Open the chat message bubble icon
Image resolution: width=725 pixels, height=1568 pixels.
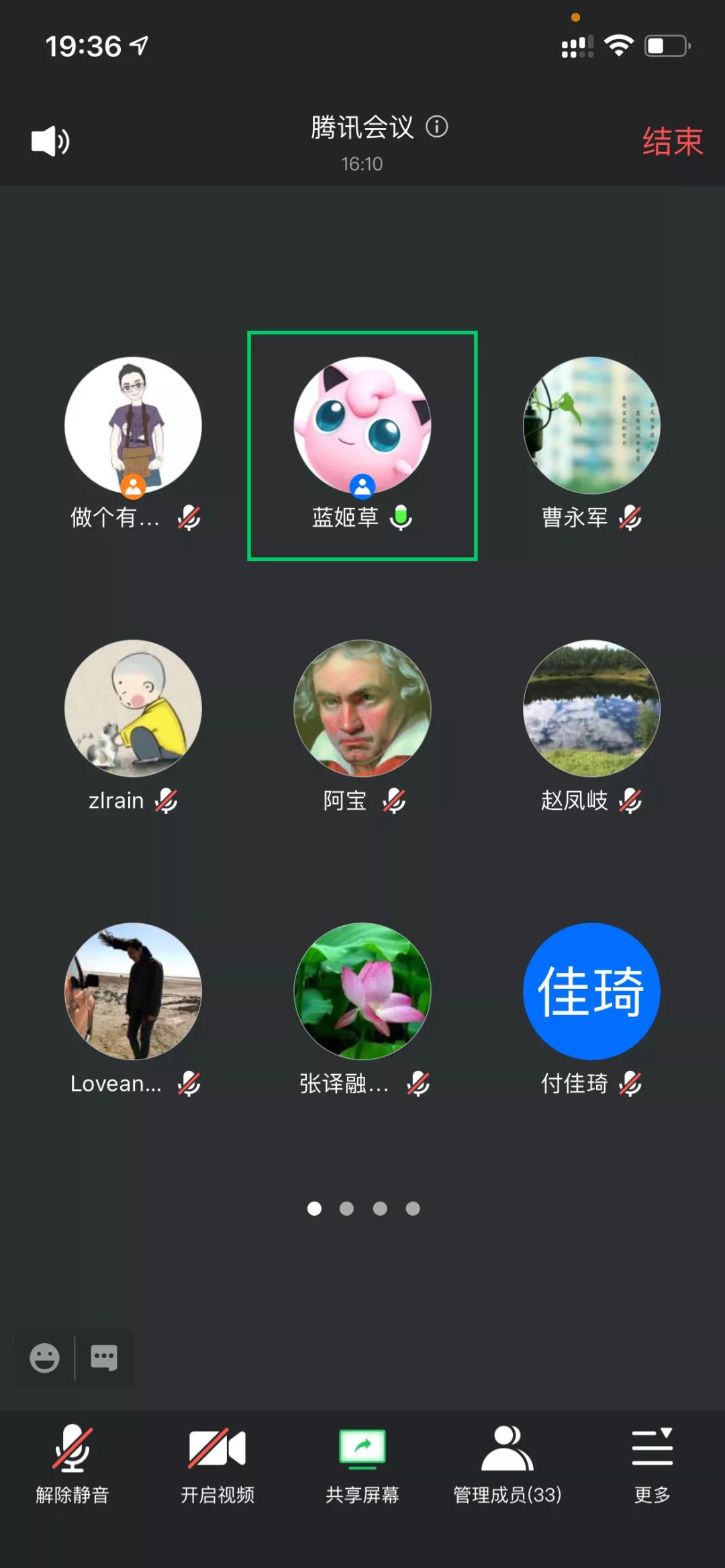[x=104, y=1357]
